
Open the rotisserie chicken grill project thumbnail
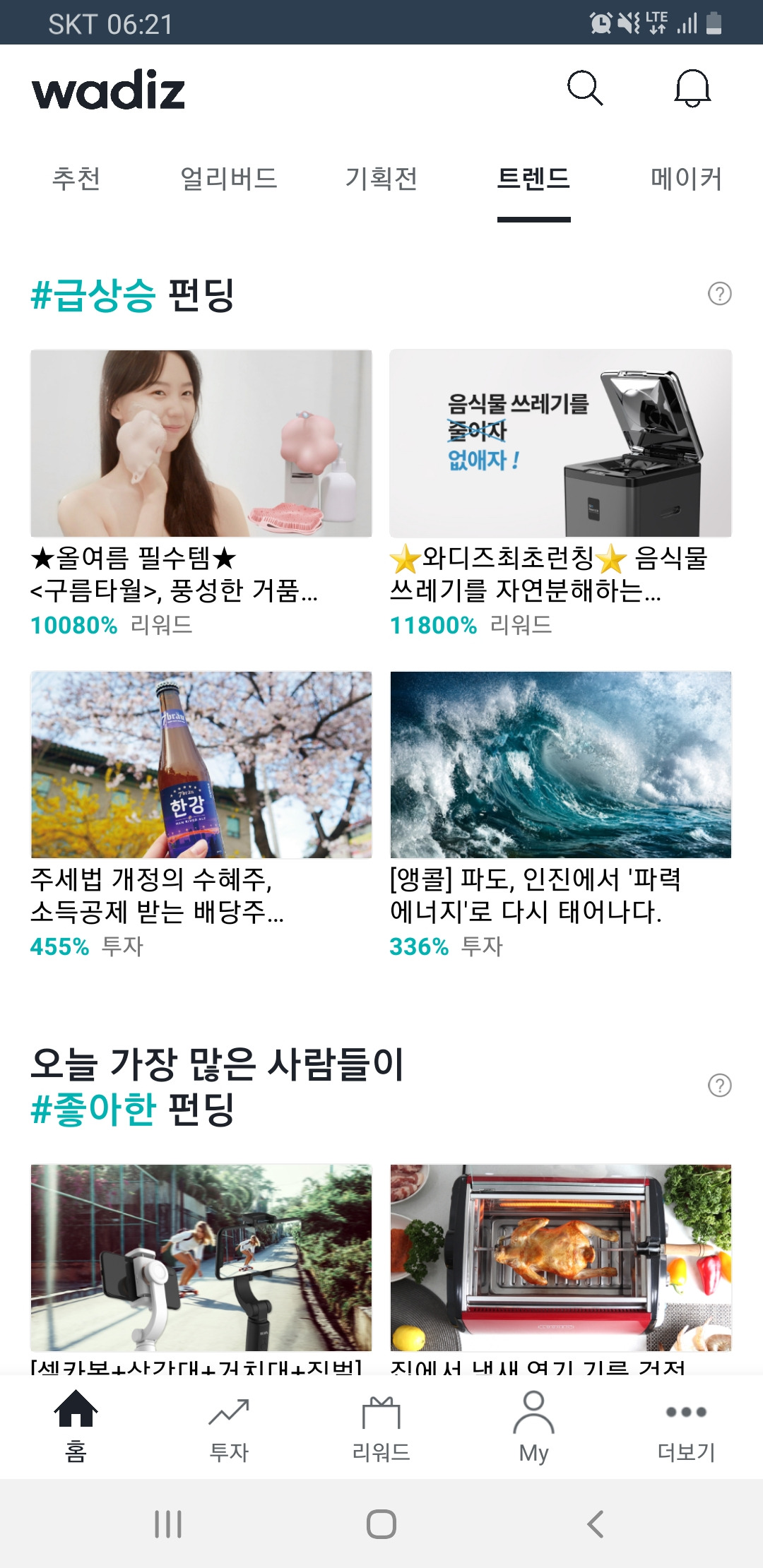[x=560, y=1257]
